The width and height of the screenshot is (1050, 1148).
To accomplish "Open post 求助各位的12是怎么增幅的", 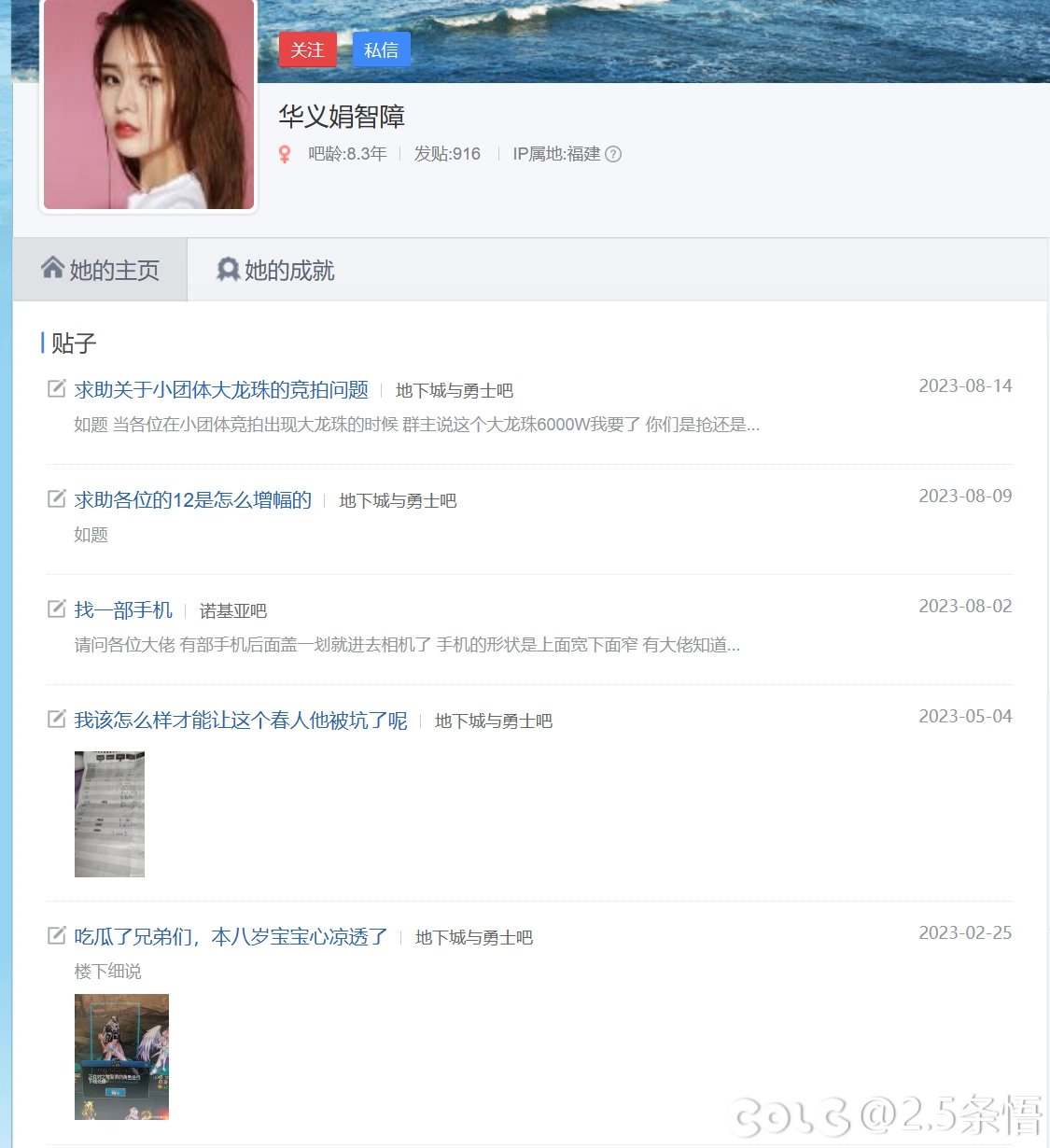I will pos(193,500).
